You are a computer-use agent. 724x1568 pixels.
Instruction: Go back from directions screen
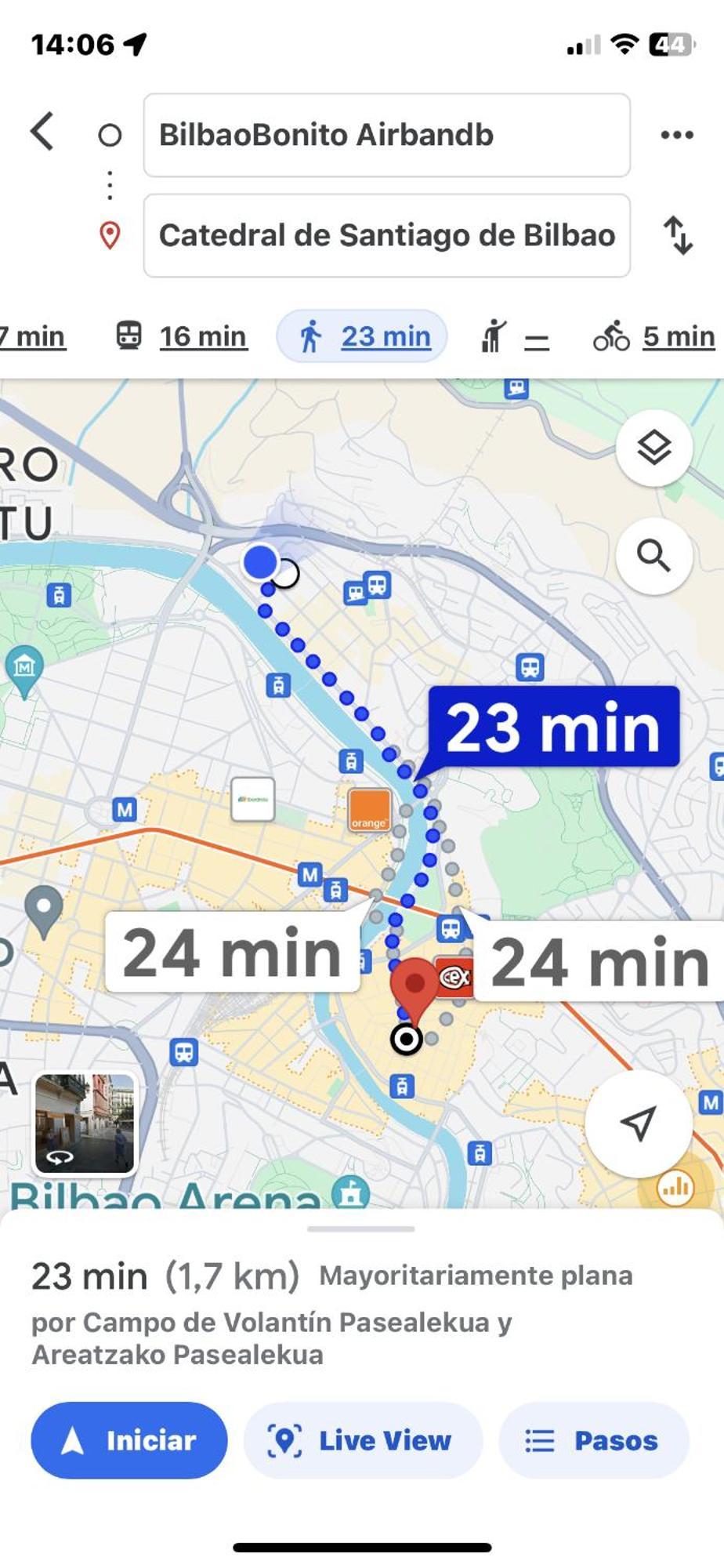point(43,131)
